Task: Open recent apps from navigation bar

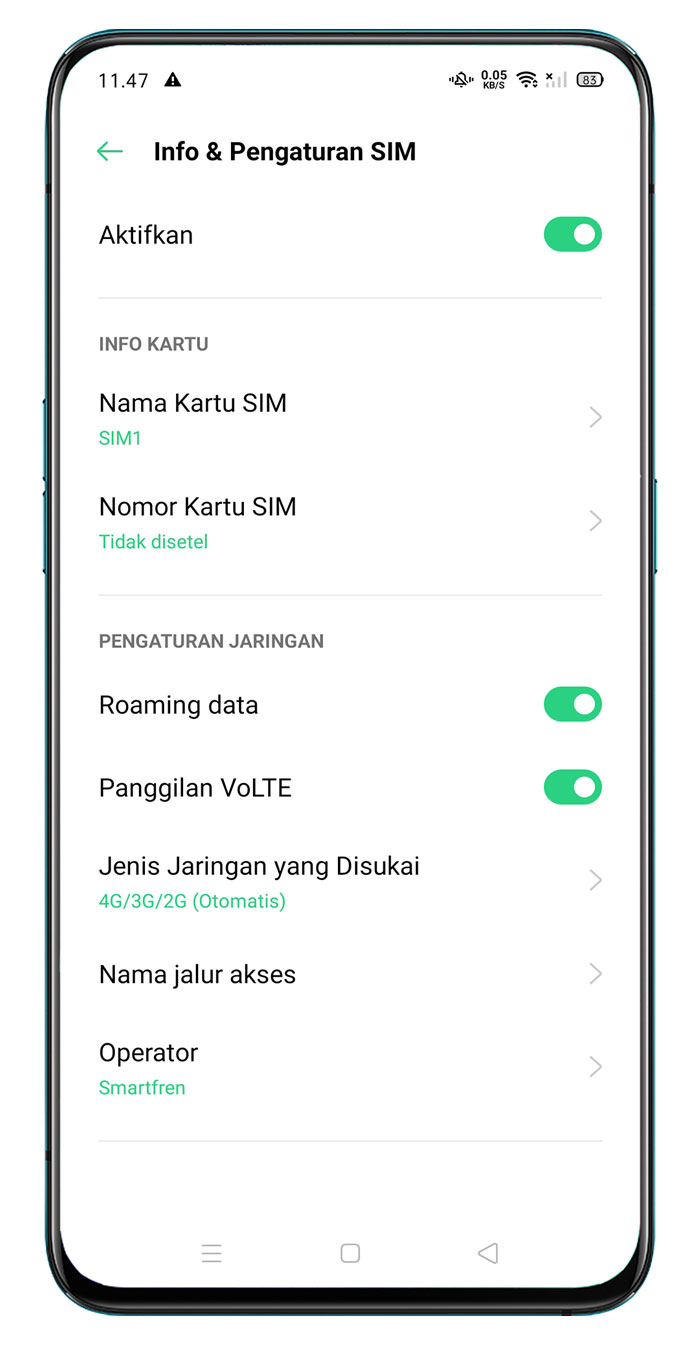Action: coord(212,1253)
